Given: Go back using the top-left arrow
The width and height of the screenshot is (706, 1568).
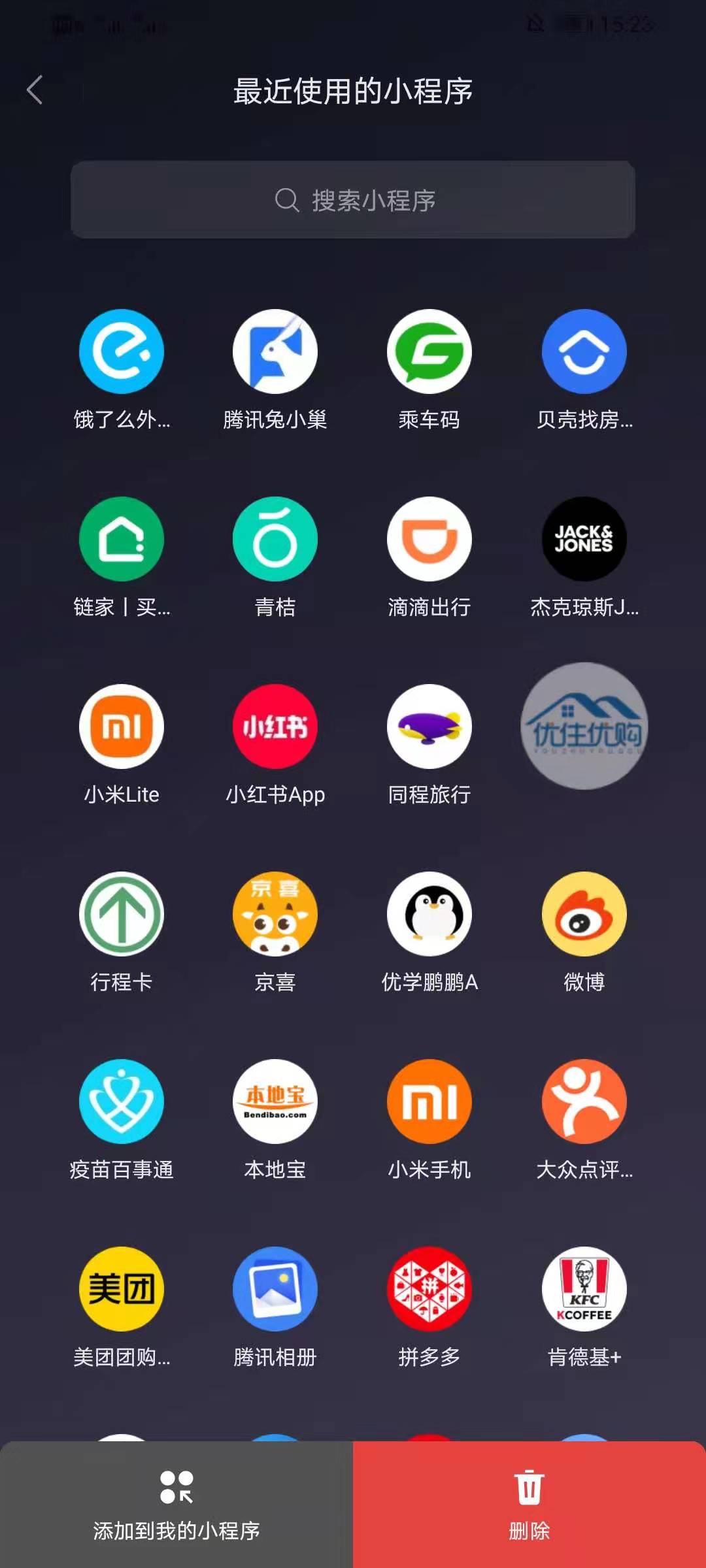Looking at the screenshot, I should coord(35,90).
